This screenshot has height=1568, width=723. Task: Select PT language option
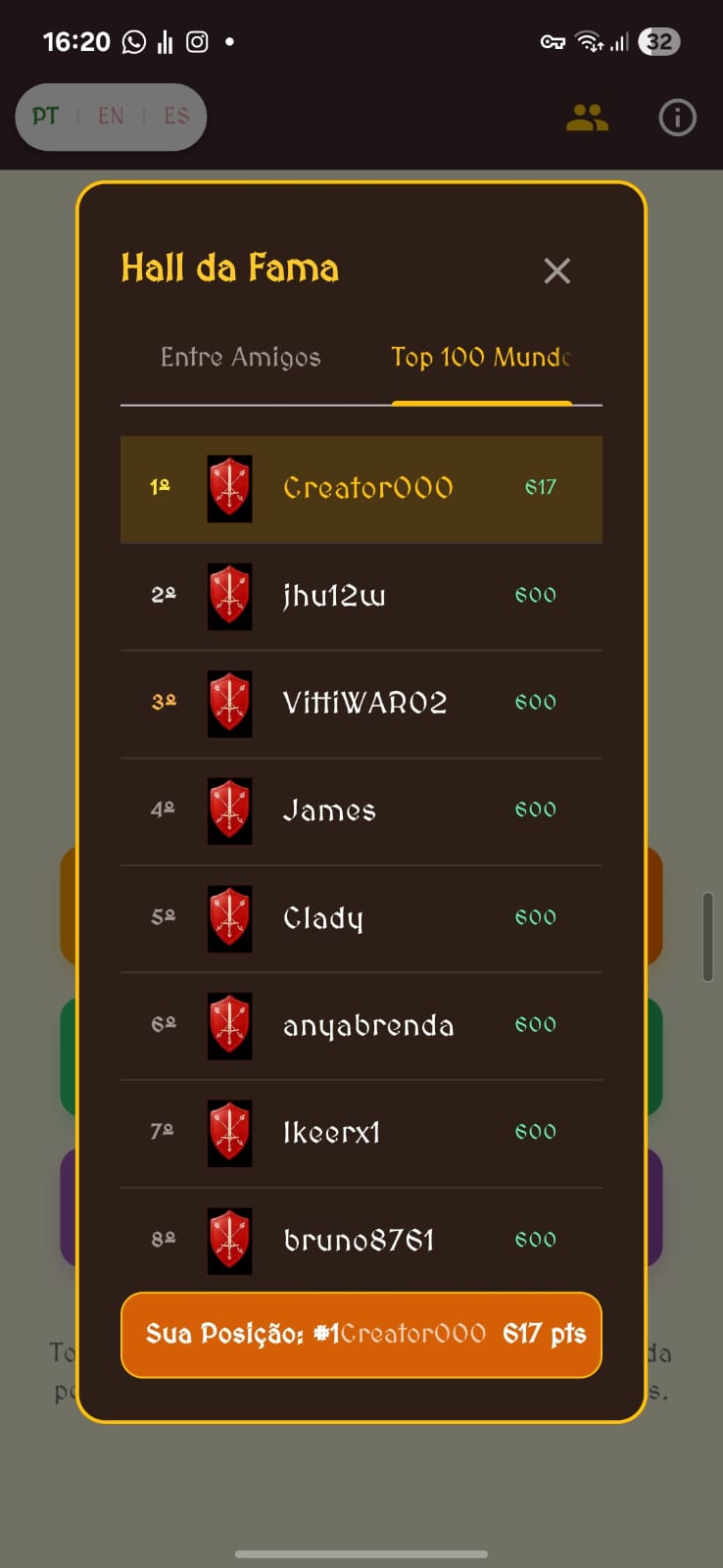click(45, 117)
